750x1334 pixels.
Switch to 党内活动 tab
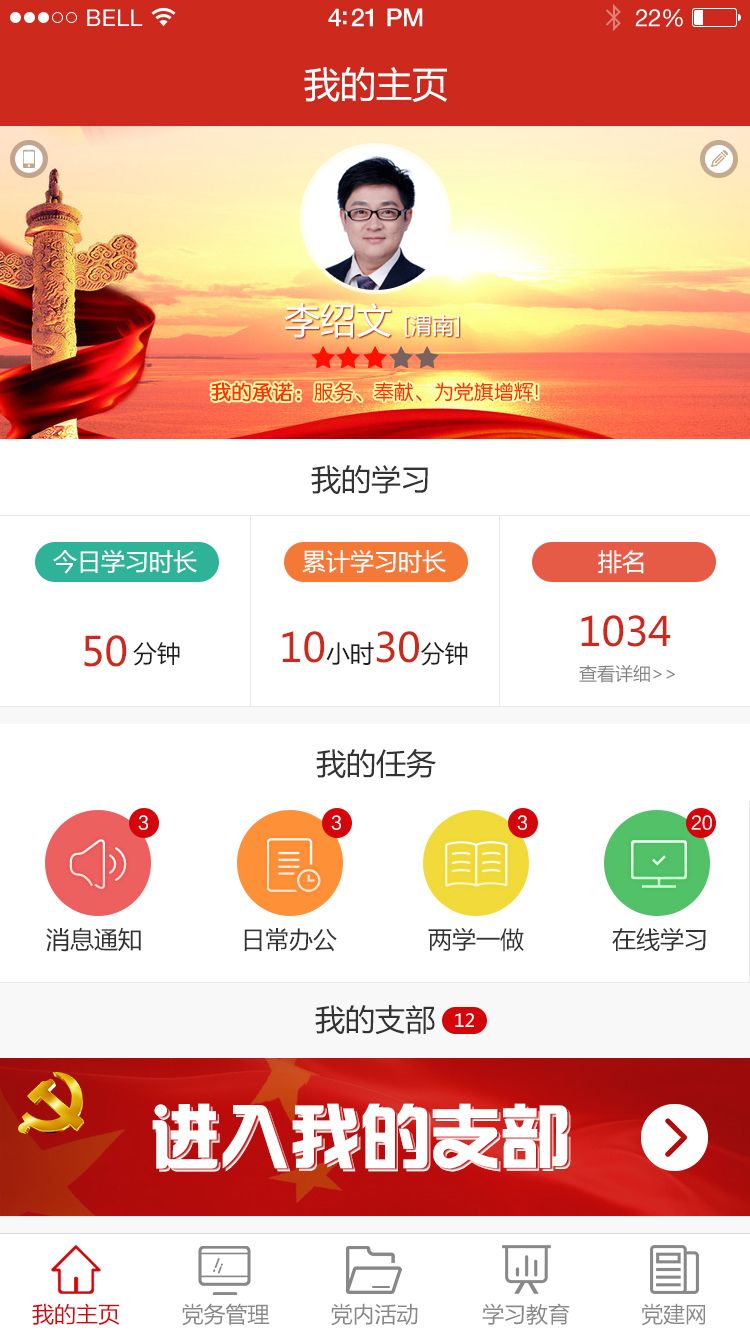(374, 1285)
